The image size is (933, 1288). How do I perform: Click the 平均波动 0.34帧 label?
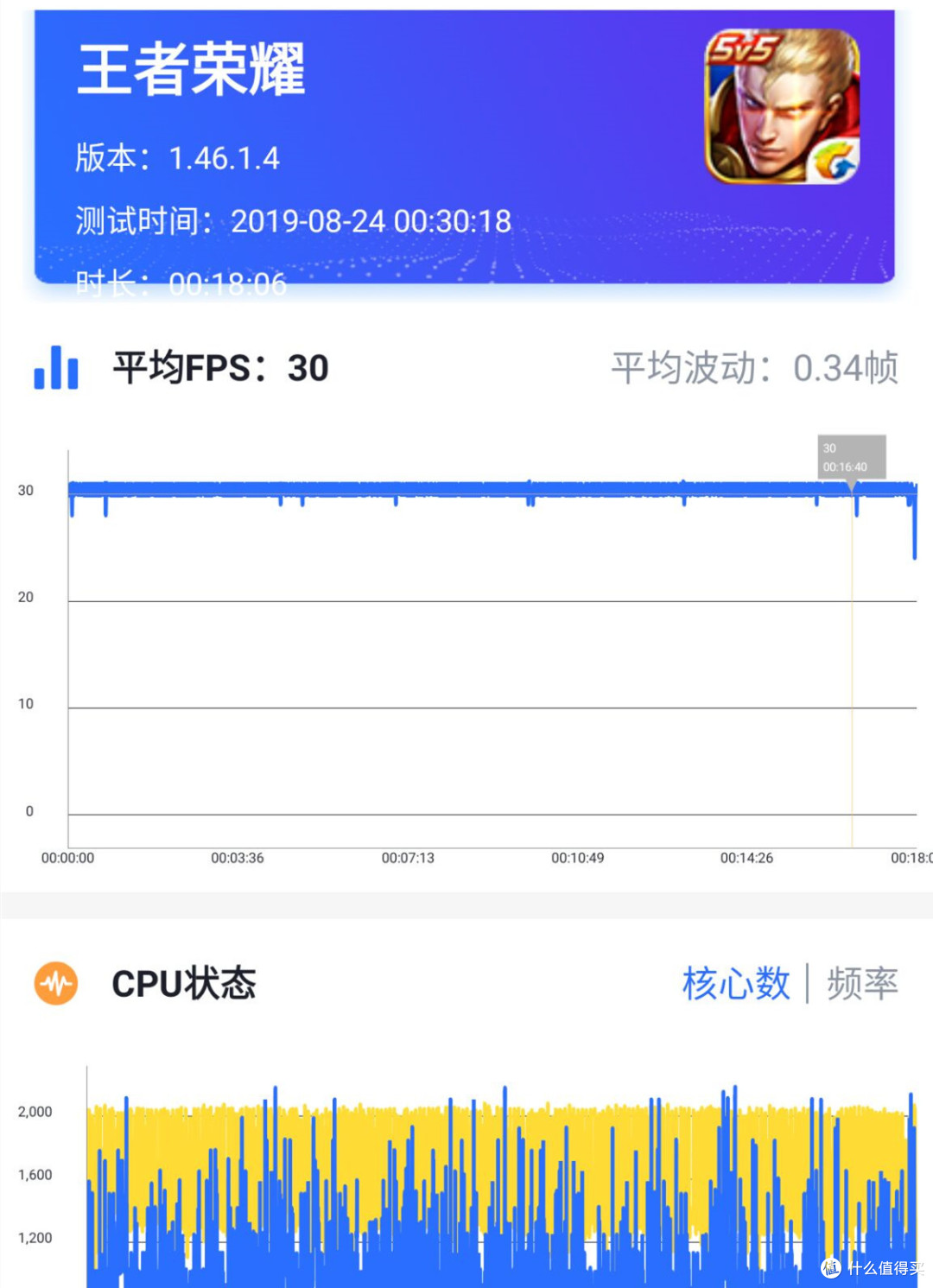[754, 368]
